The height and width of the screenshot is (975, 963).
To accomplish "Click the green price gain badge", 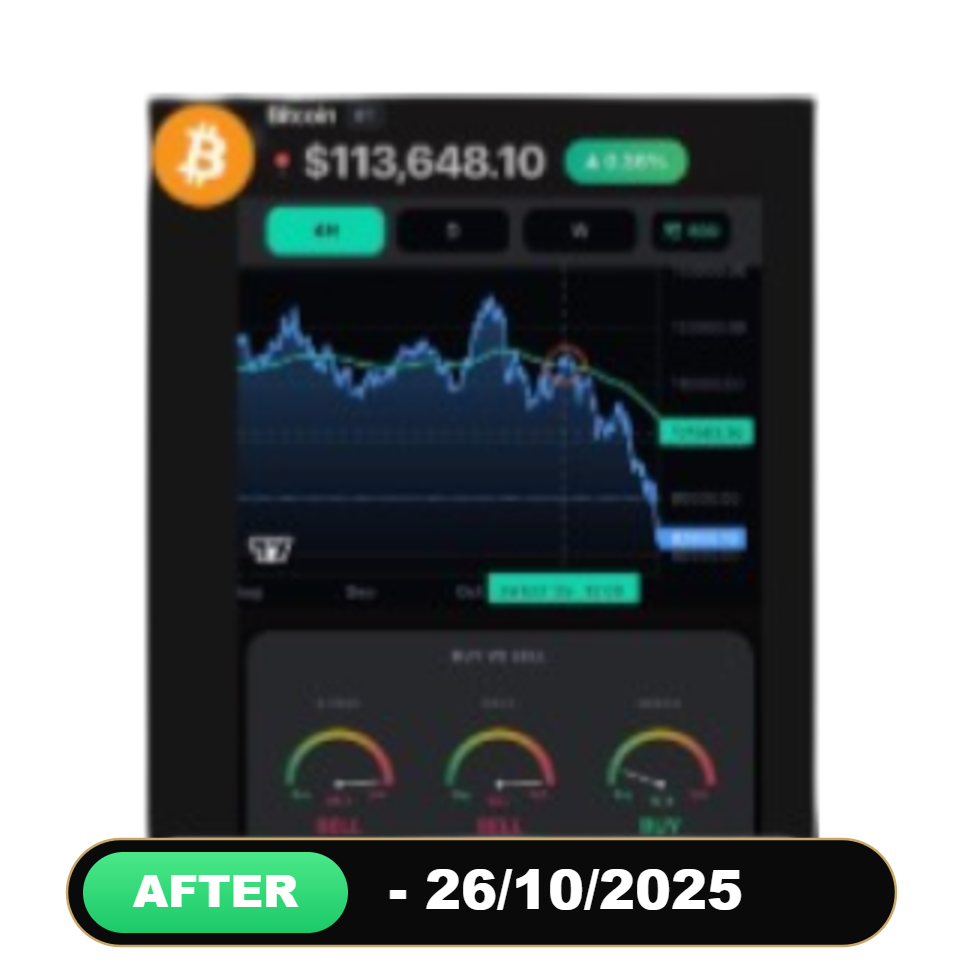I will [625, 161].
